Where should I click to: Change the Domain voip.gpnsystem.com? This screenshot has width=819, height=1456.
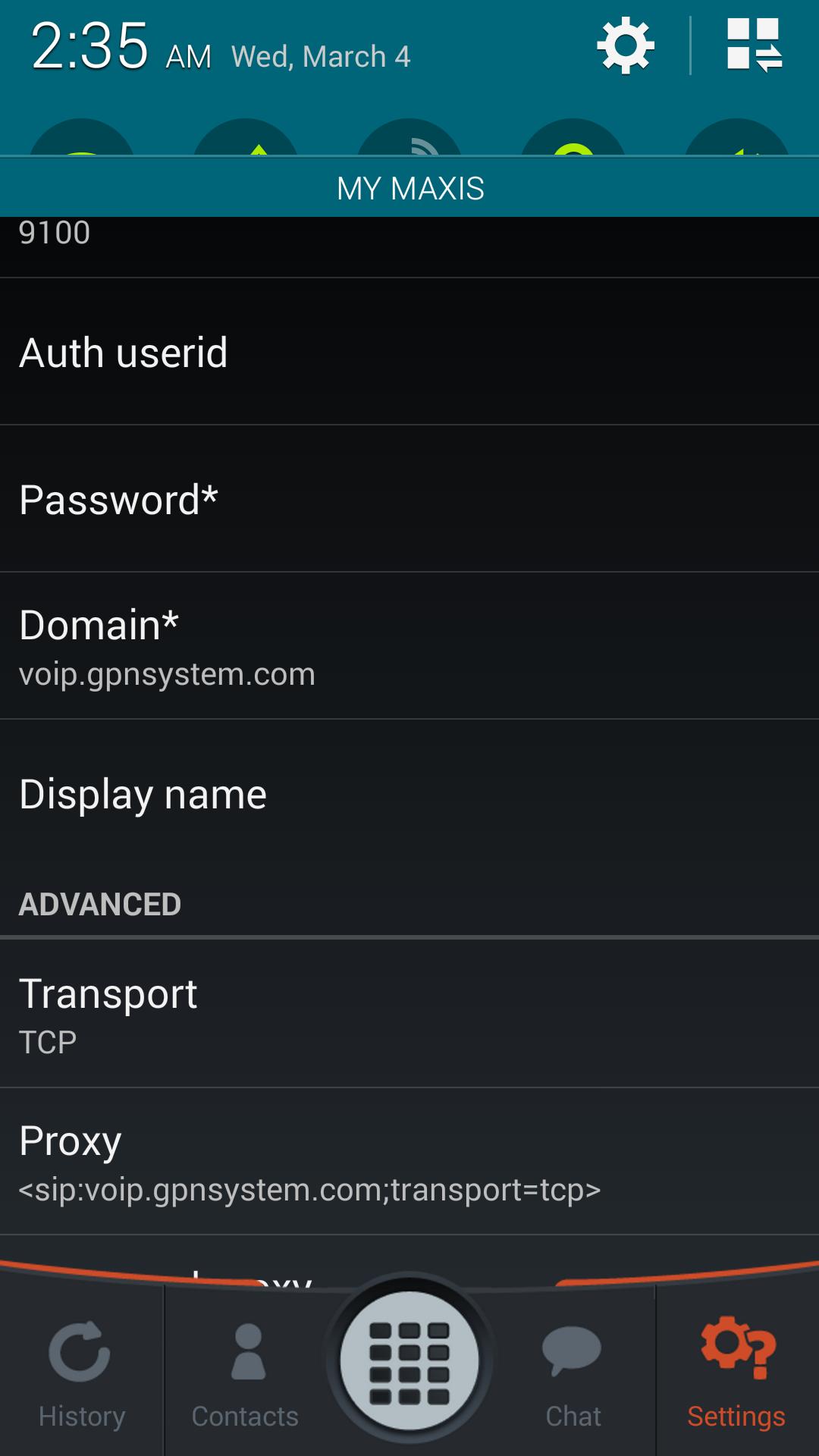pyautogui.click(x=409, y=646)
